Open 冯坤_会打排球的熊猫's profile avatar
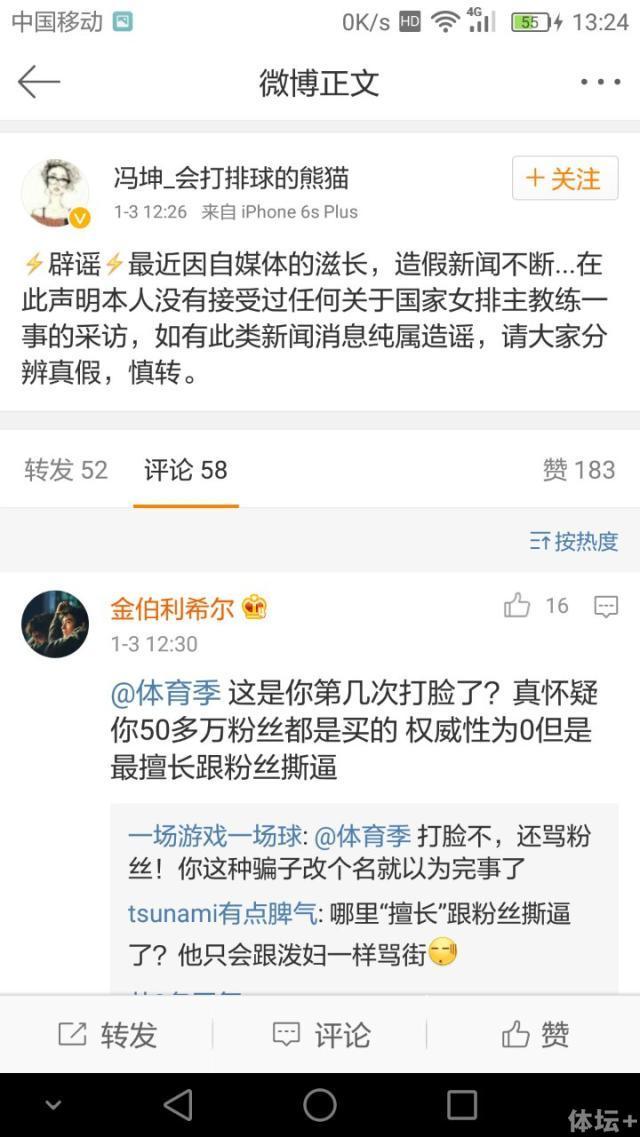The image size is (640, 1137). [56, 192]
